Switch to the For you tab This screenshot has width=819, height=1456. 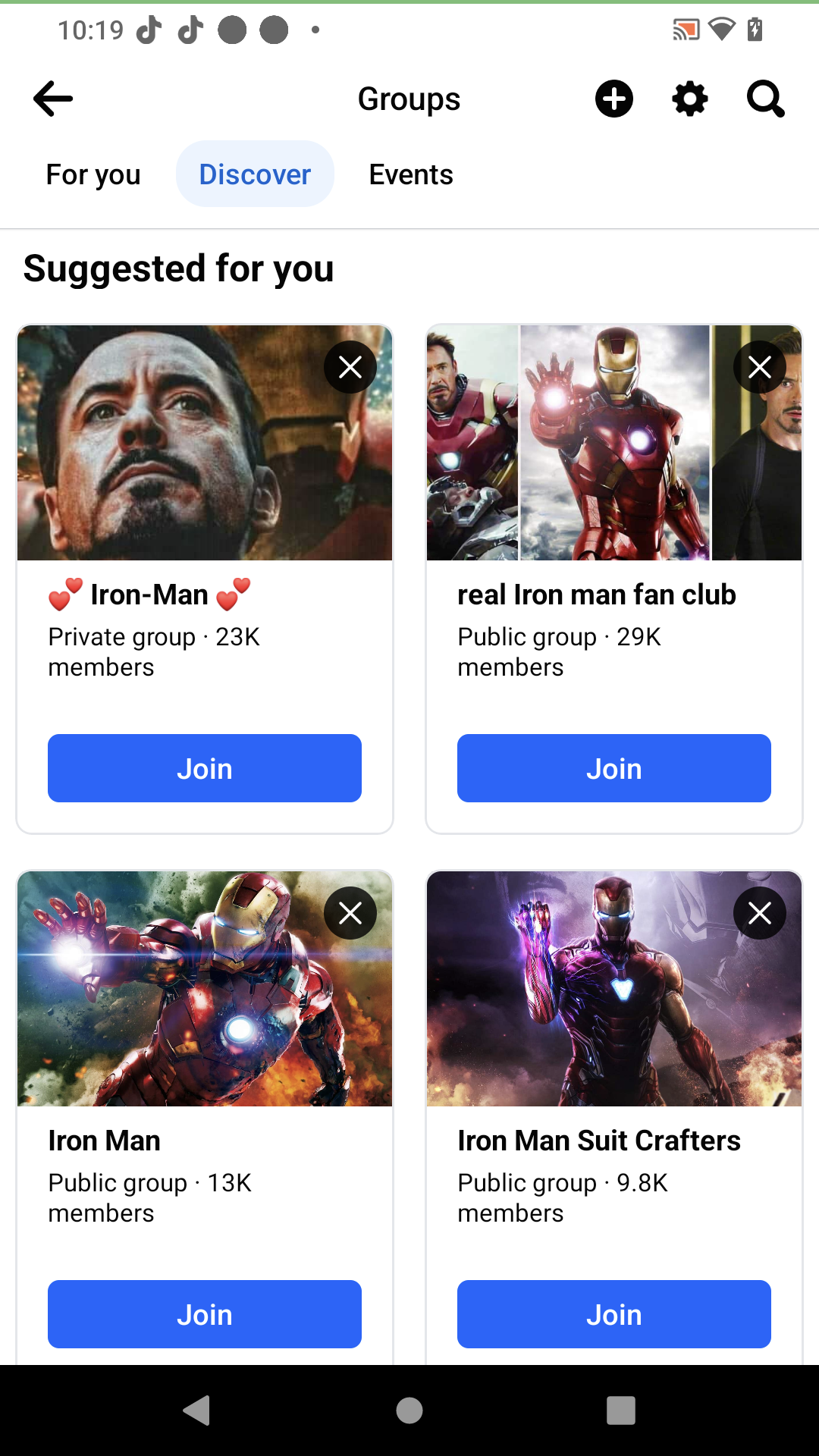pyautogui.click(x=93, y=174)
